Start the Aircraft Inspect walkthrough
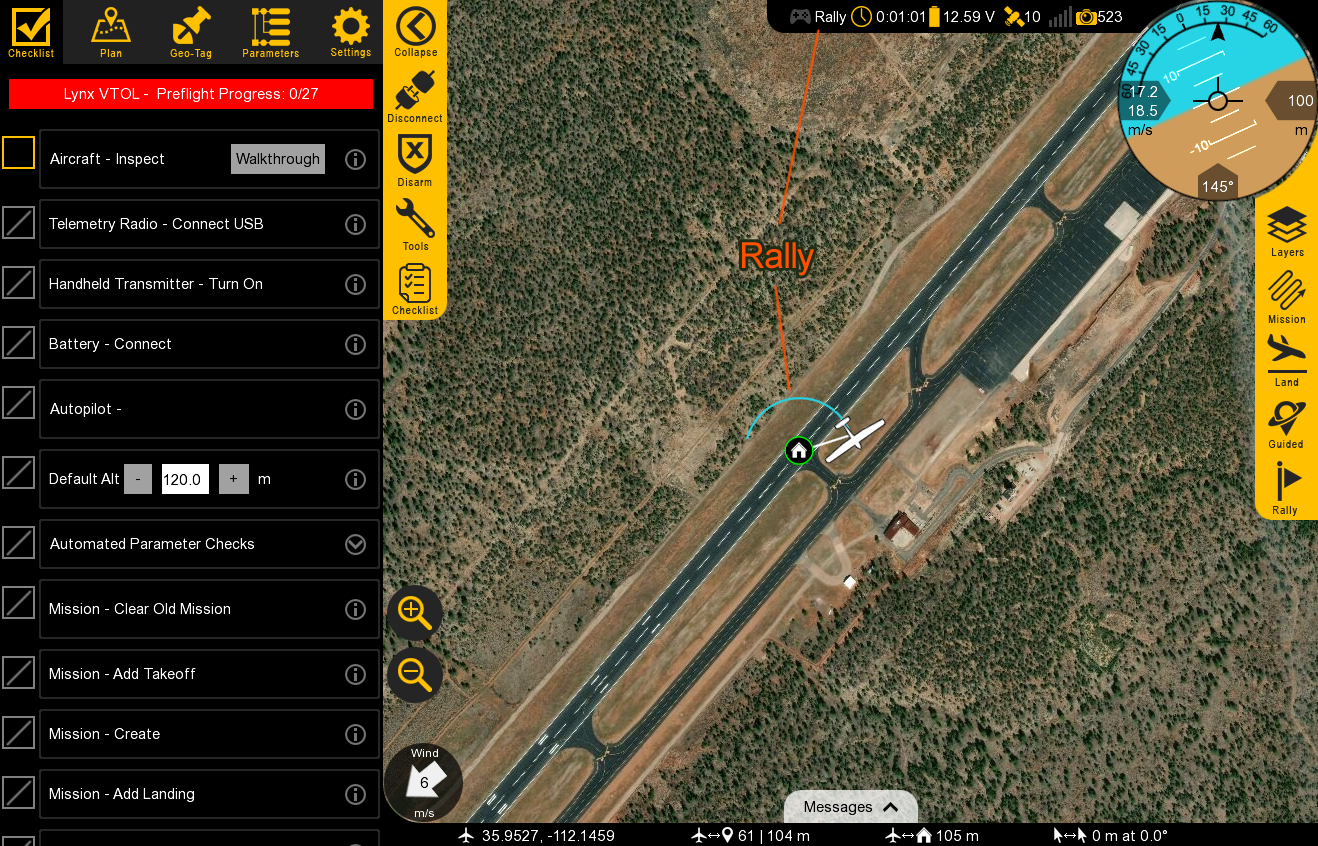1318x846 pixels. 278,159
